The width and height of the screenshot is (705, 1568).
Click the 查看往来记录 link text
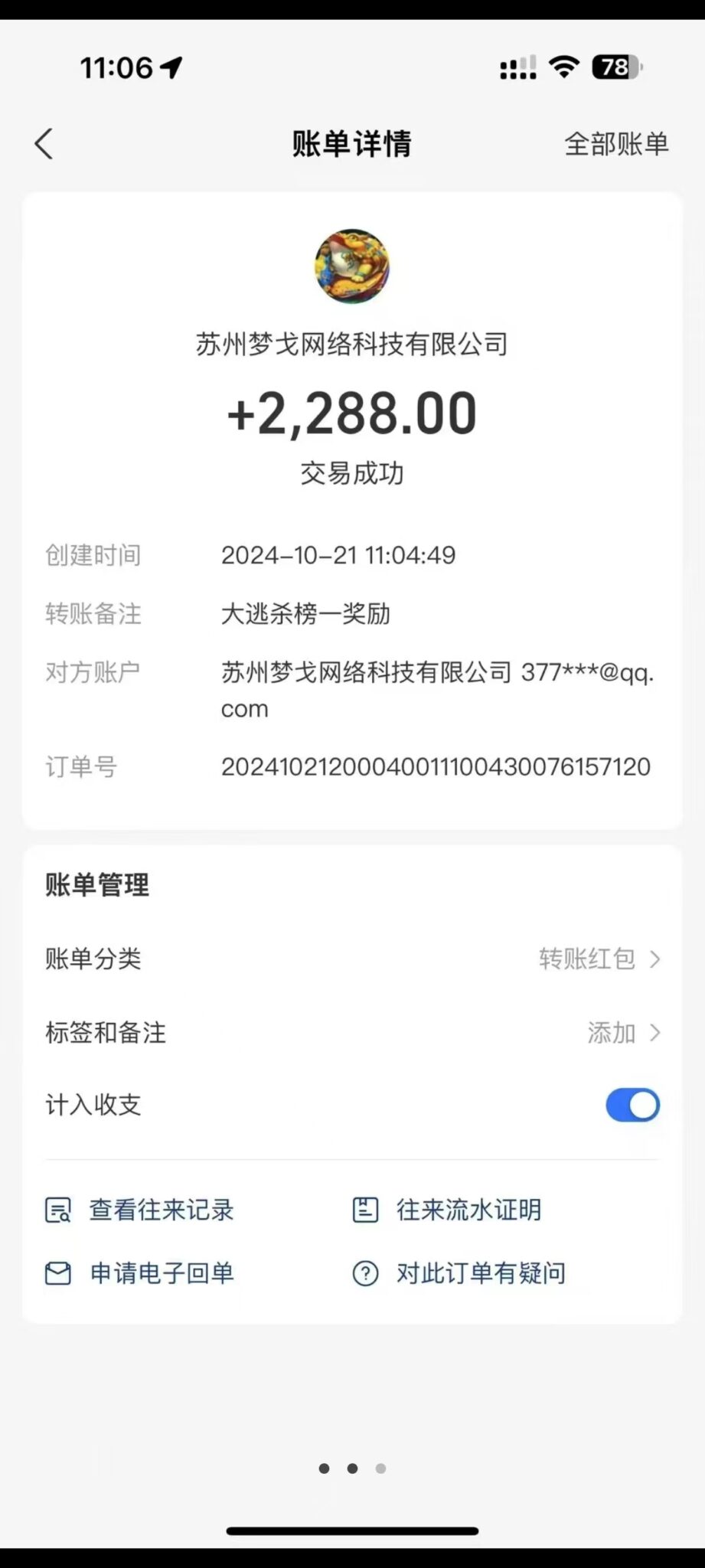162,1210
